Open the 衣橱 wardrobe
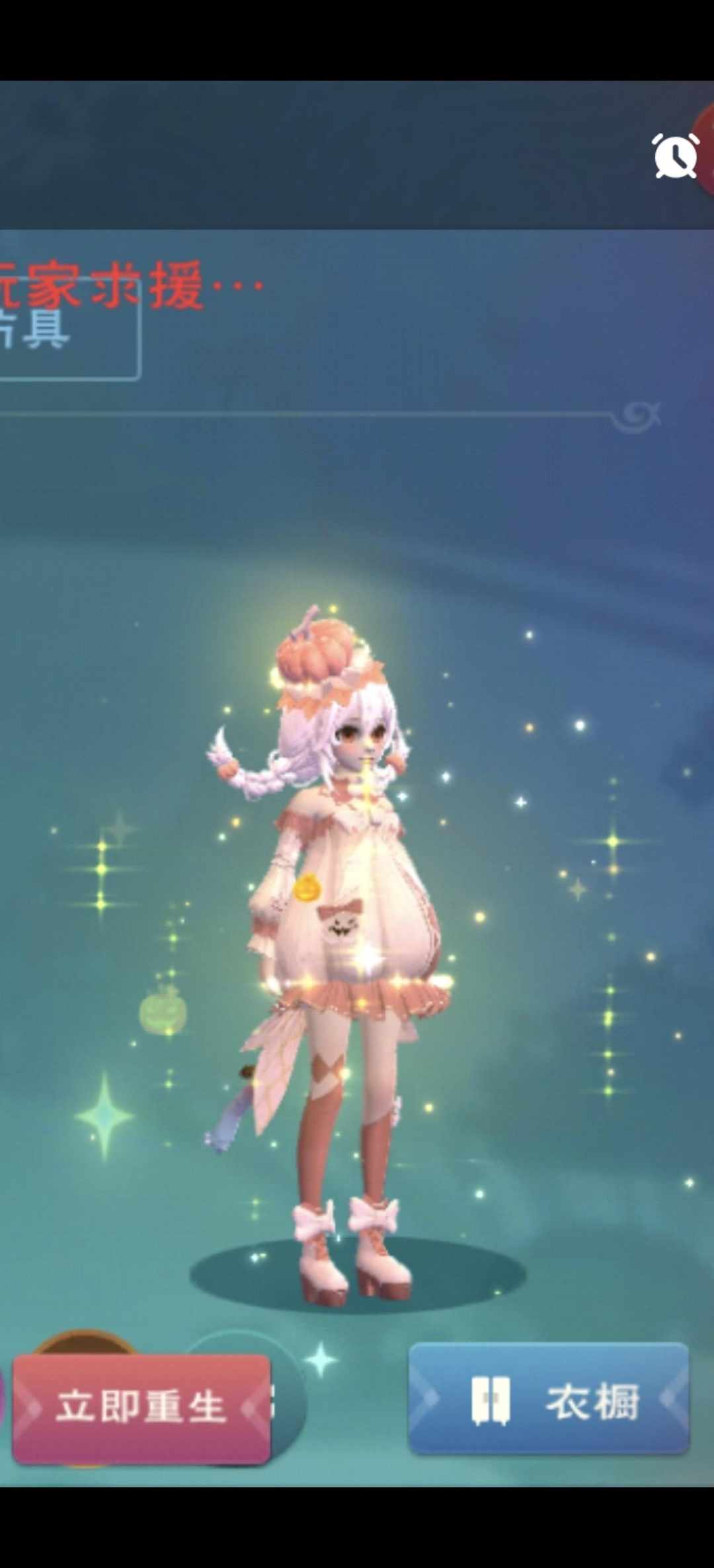Viewport: 714px width, 1568px height. click(x=549, y=1398)
